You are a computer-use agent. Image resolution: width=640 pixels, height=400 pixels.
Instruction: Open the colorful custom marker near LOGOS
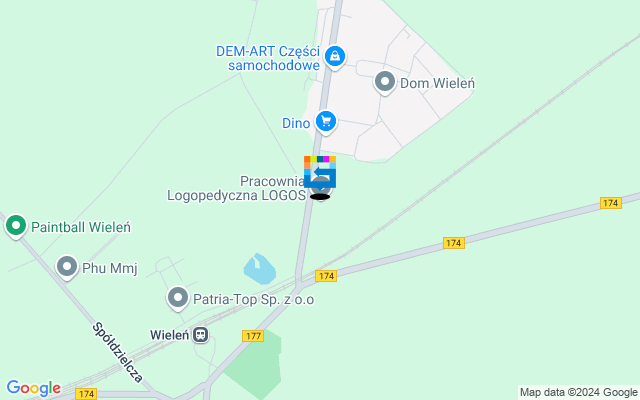320,172
